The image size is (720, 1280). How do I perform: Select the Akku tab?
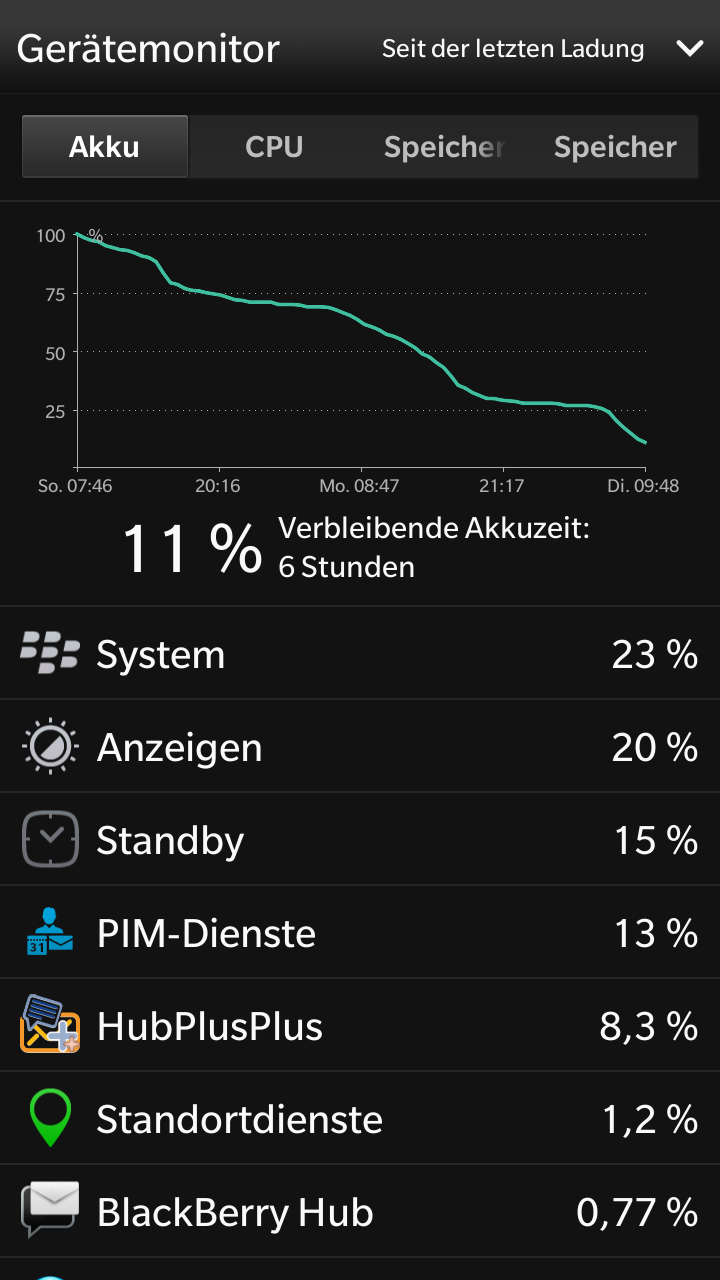pos(105,147)
